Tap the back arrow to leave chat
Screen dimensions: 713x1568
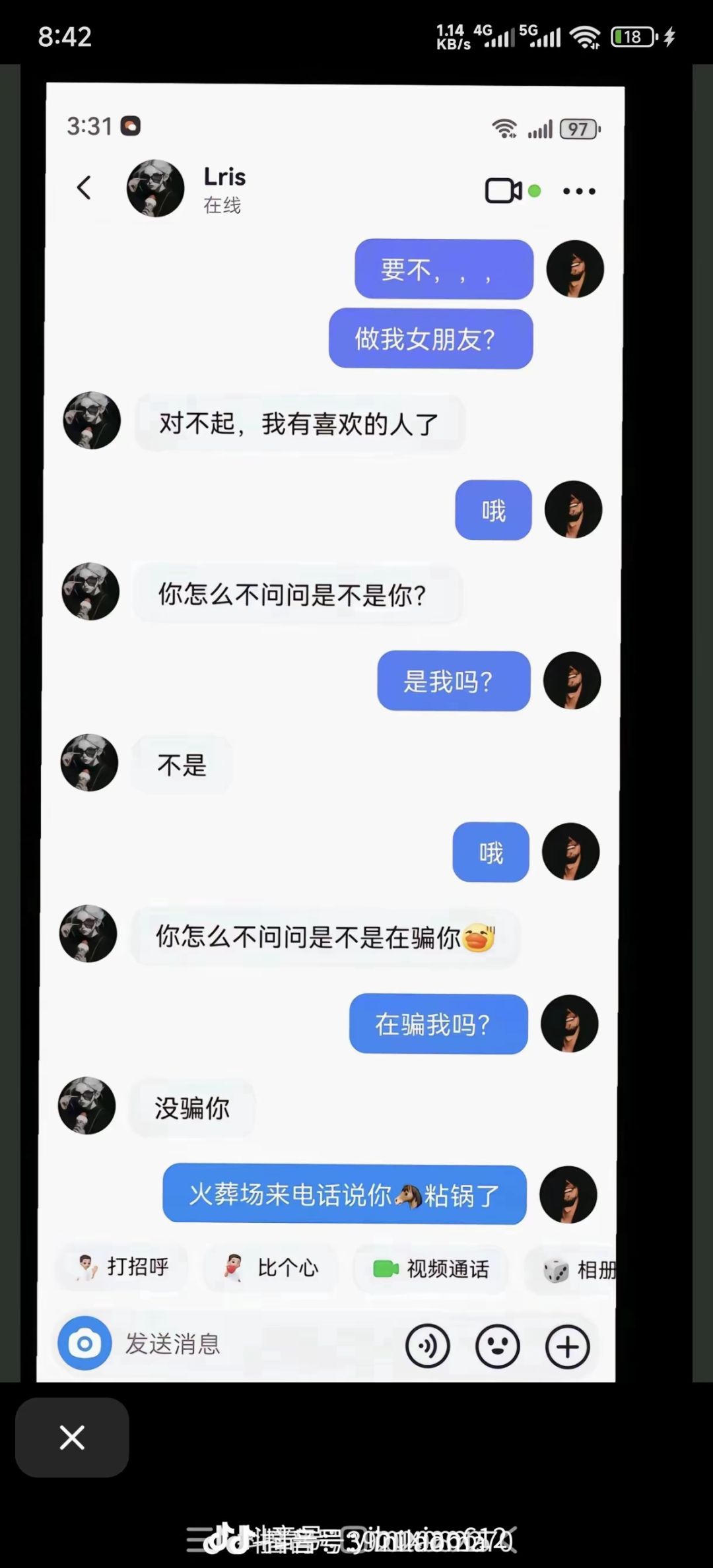[84, 188]
